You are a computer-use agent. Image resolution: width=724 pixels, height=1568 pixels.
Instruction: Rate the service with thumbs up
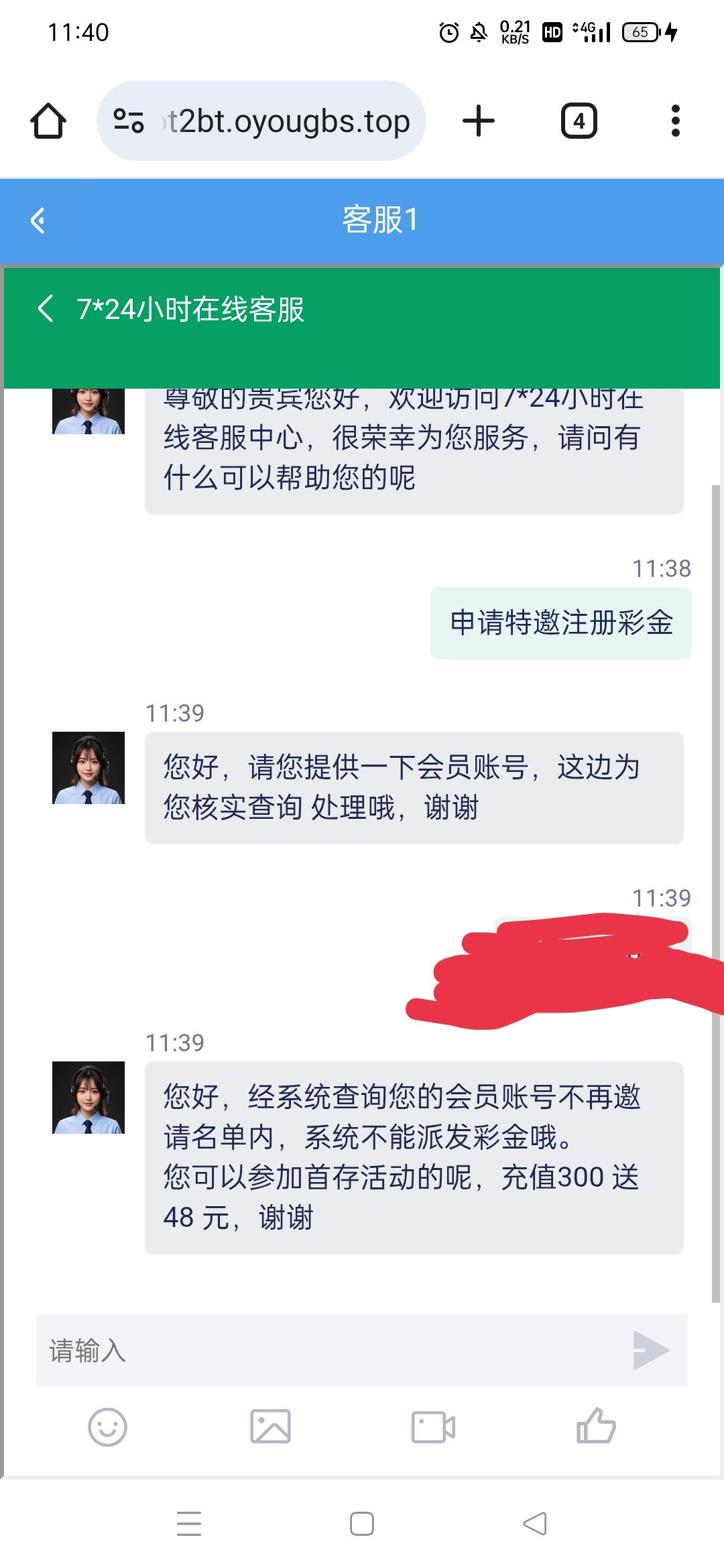pos(596,1427)
